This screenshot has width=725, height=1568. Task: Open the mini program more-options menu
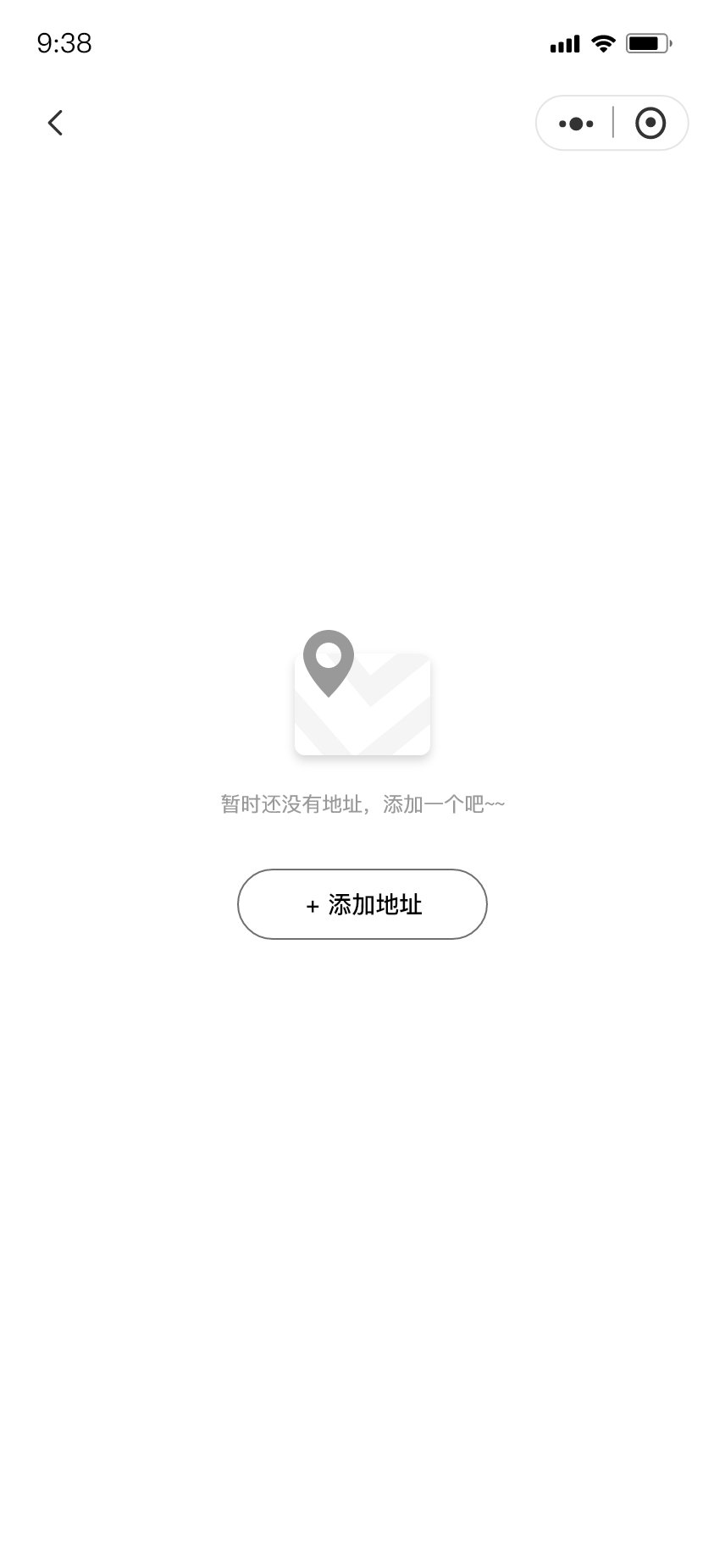576,124
